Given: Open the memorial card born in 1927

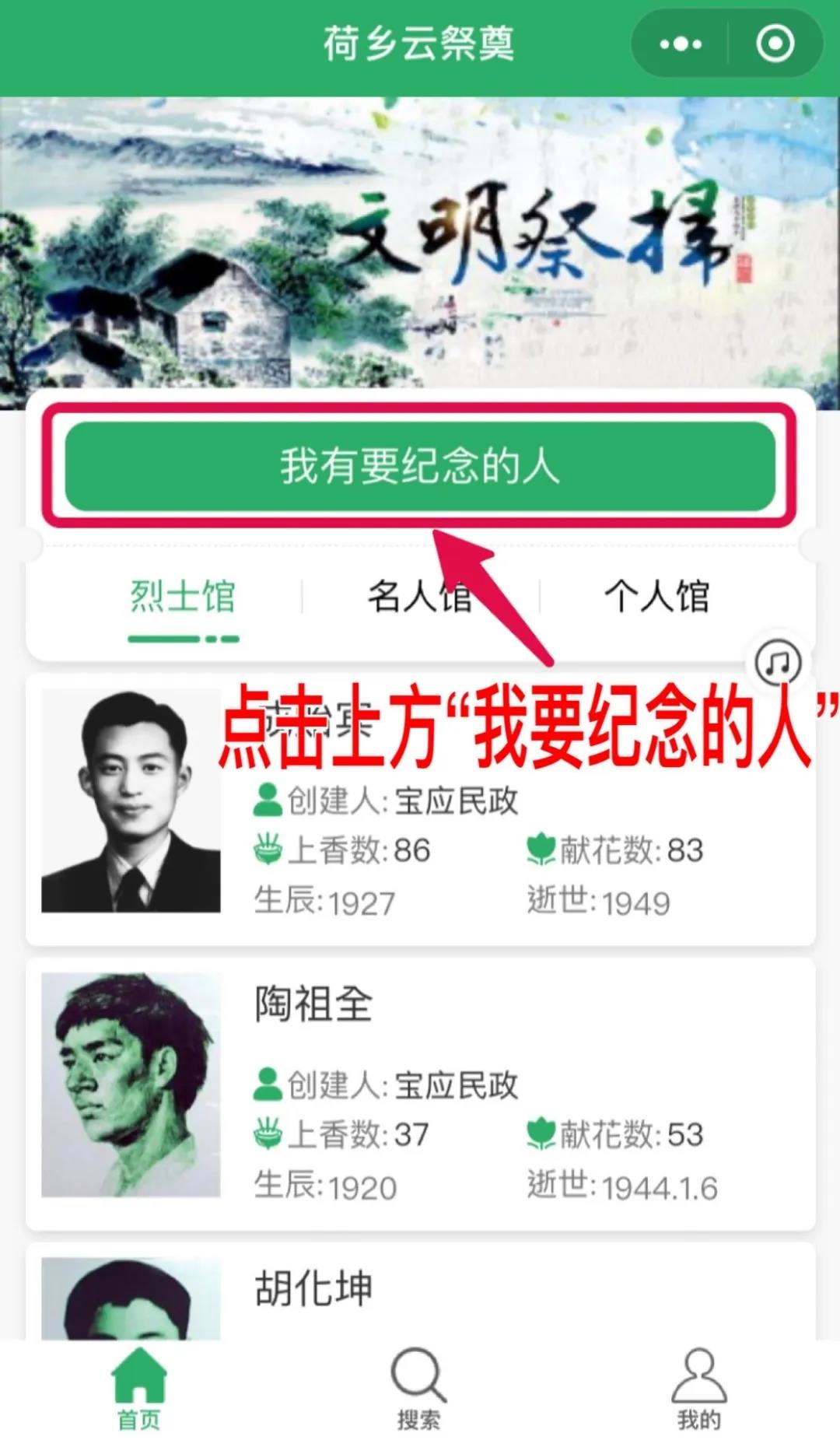Looking at the screenshot, I should click(420, 809).
